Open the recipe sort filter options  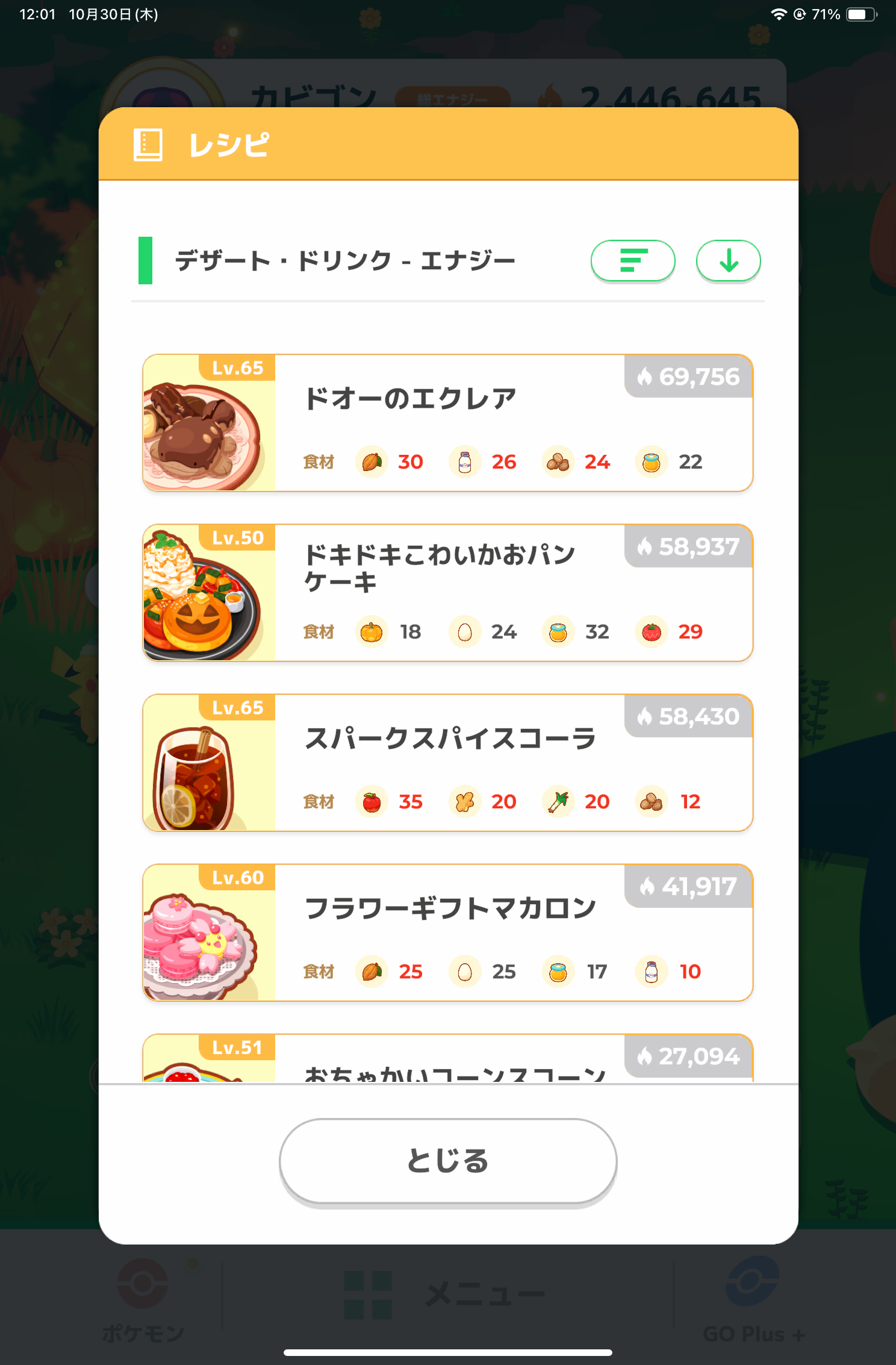click(x=632, y=261)
